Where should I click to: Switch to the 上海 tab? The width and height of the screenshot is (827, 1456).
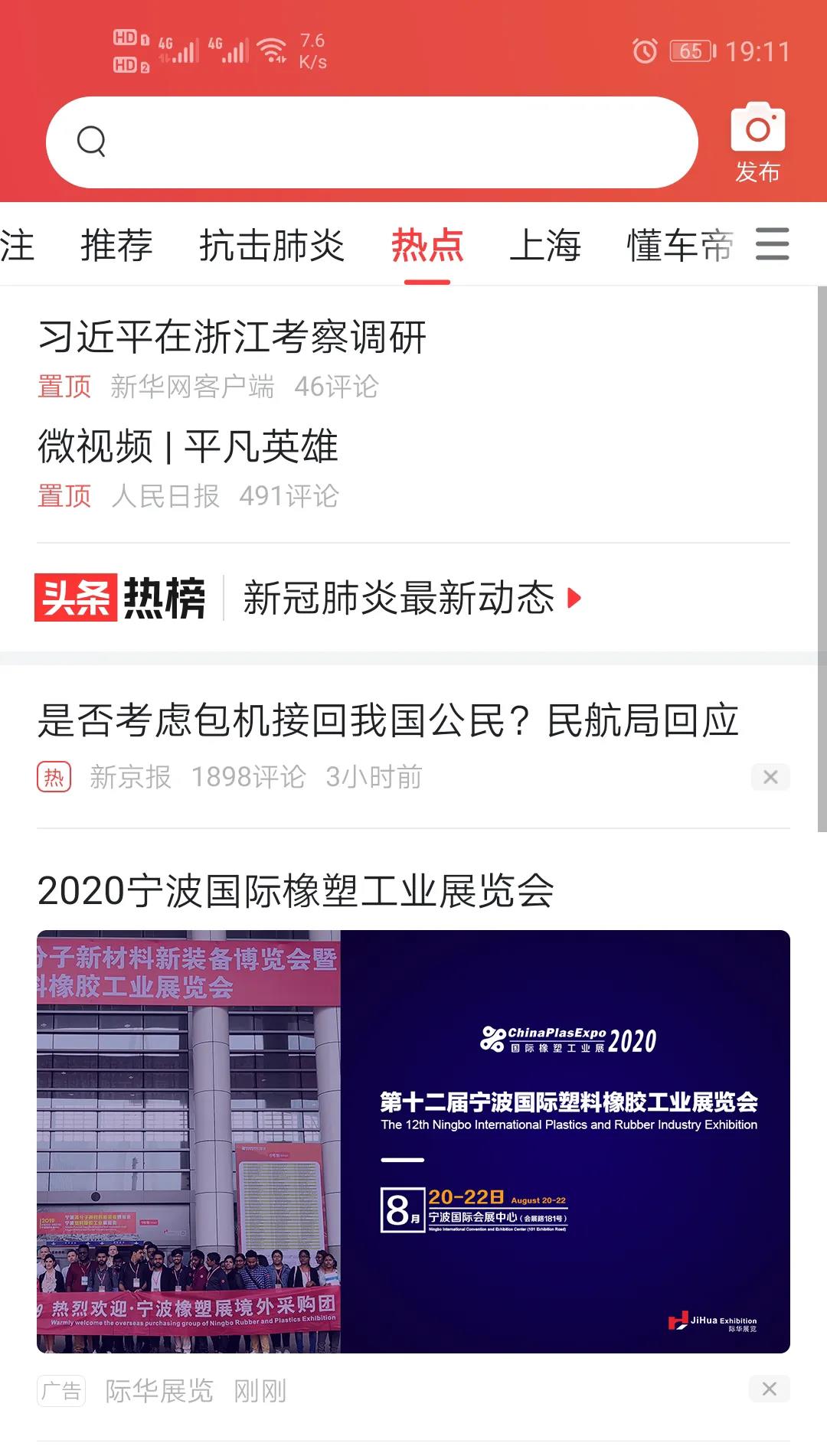coord(545,245)
